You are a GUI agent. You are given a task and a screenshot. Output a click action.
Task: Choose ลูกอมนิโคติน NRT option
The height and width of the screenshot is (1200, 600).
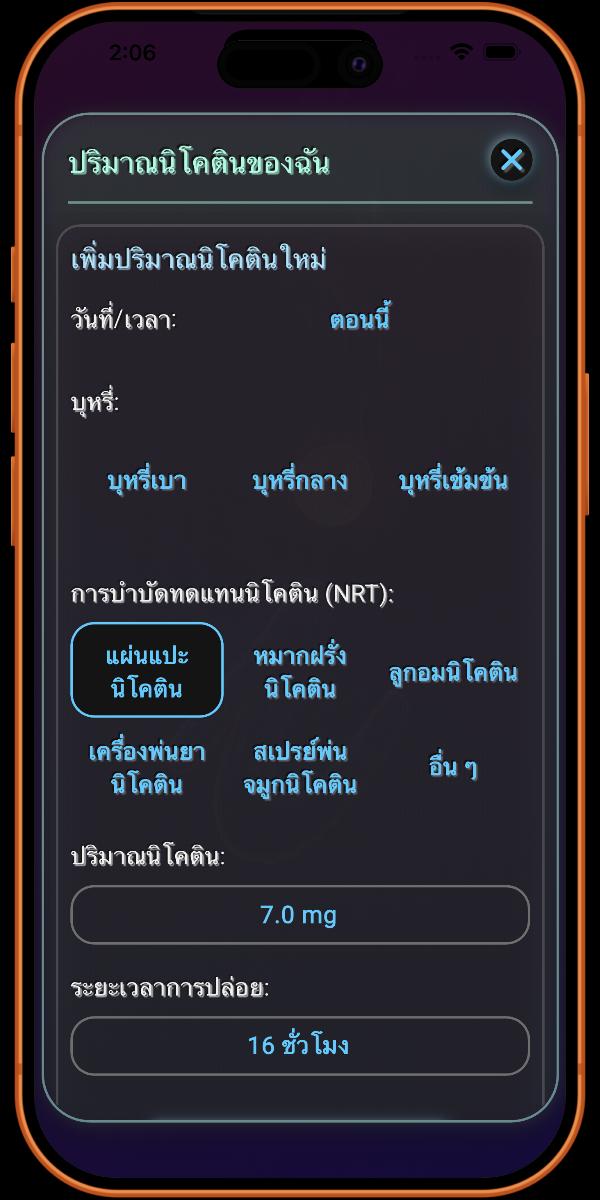453,672
